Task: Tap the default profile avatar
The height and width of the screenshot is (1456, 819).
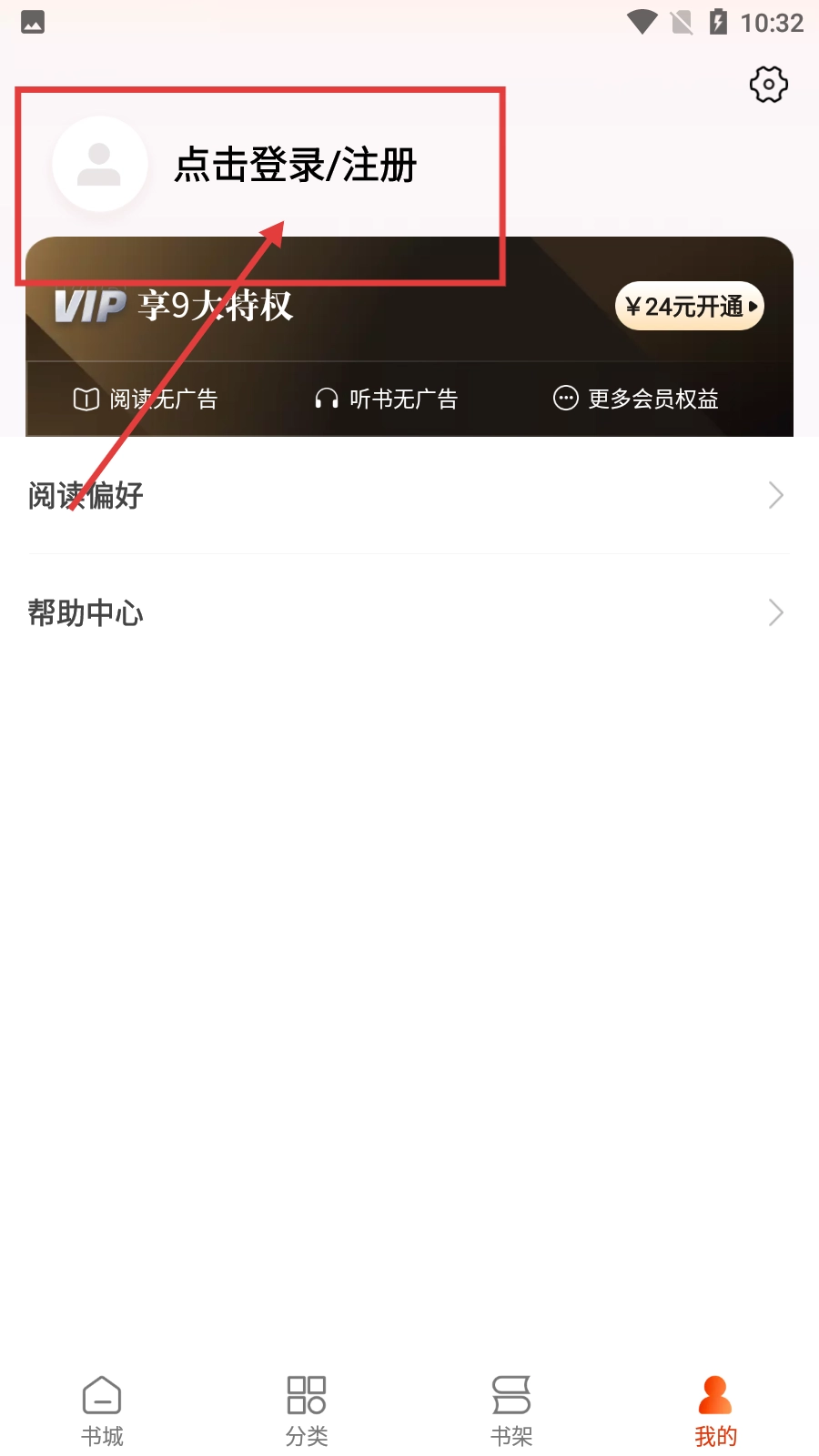Action: (99, 165)
